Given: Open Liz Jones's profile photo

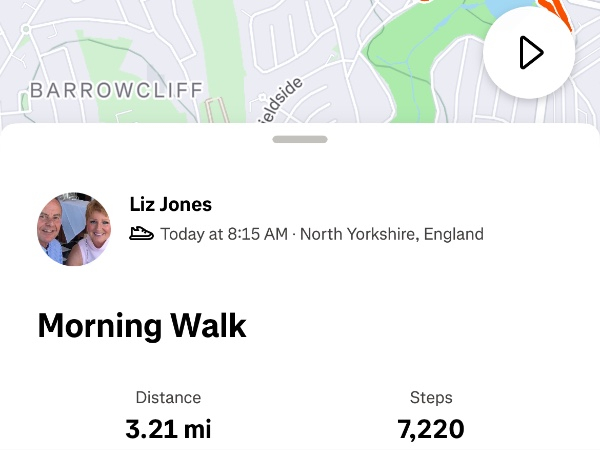Looking at the screenshot, I should 74,229.
